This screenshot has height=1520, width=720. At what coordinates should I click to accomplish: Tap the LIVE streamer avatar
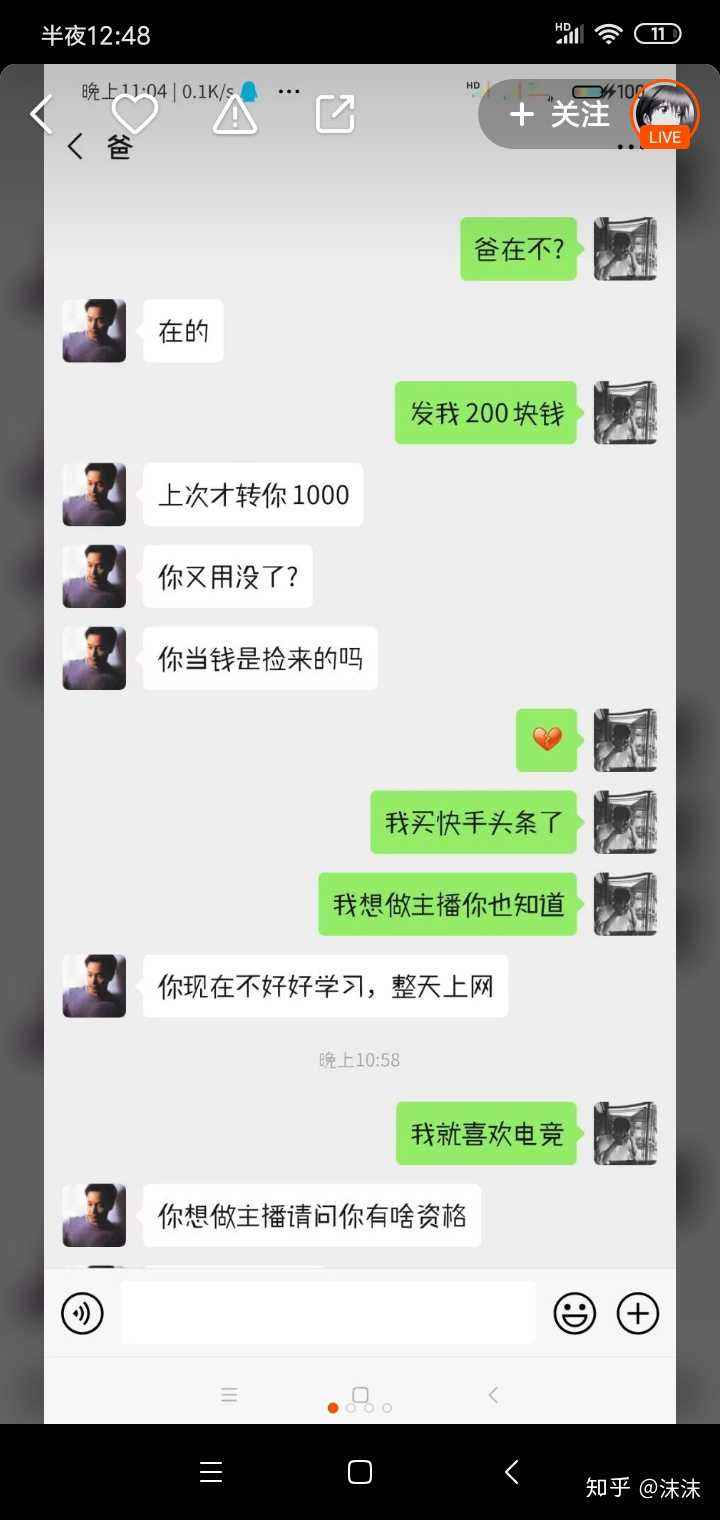(x=663, y=114)
